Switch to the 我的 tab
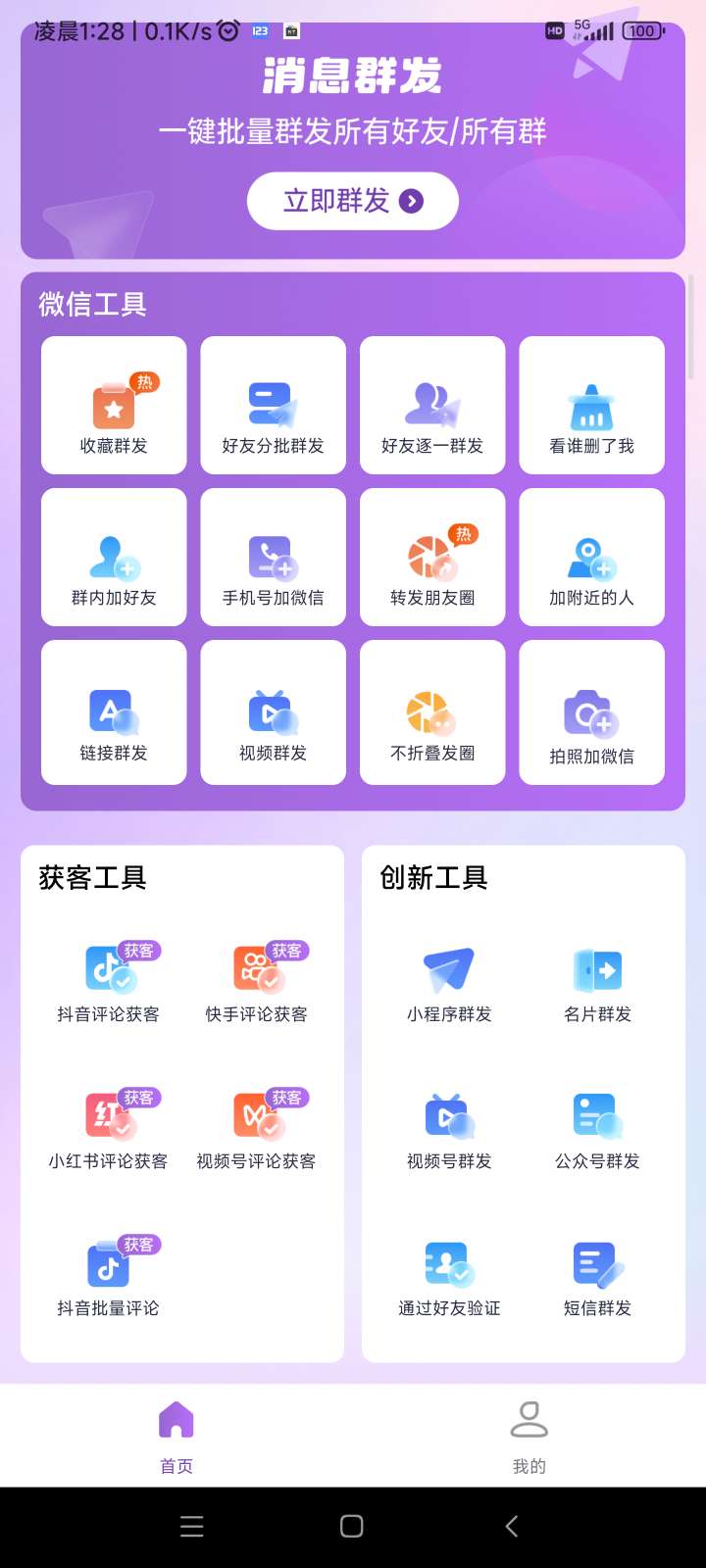Screen dimensions: 706x1568 pos(529,1436)
